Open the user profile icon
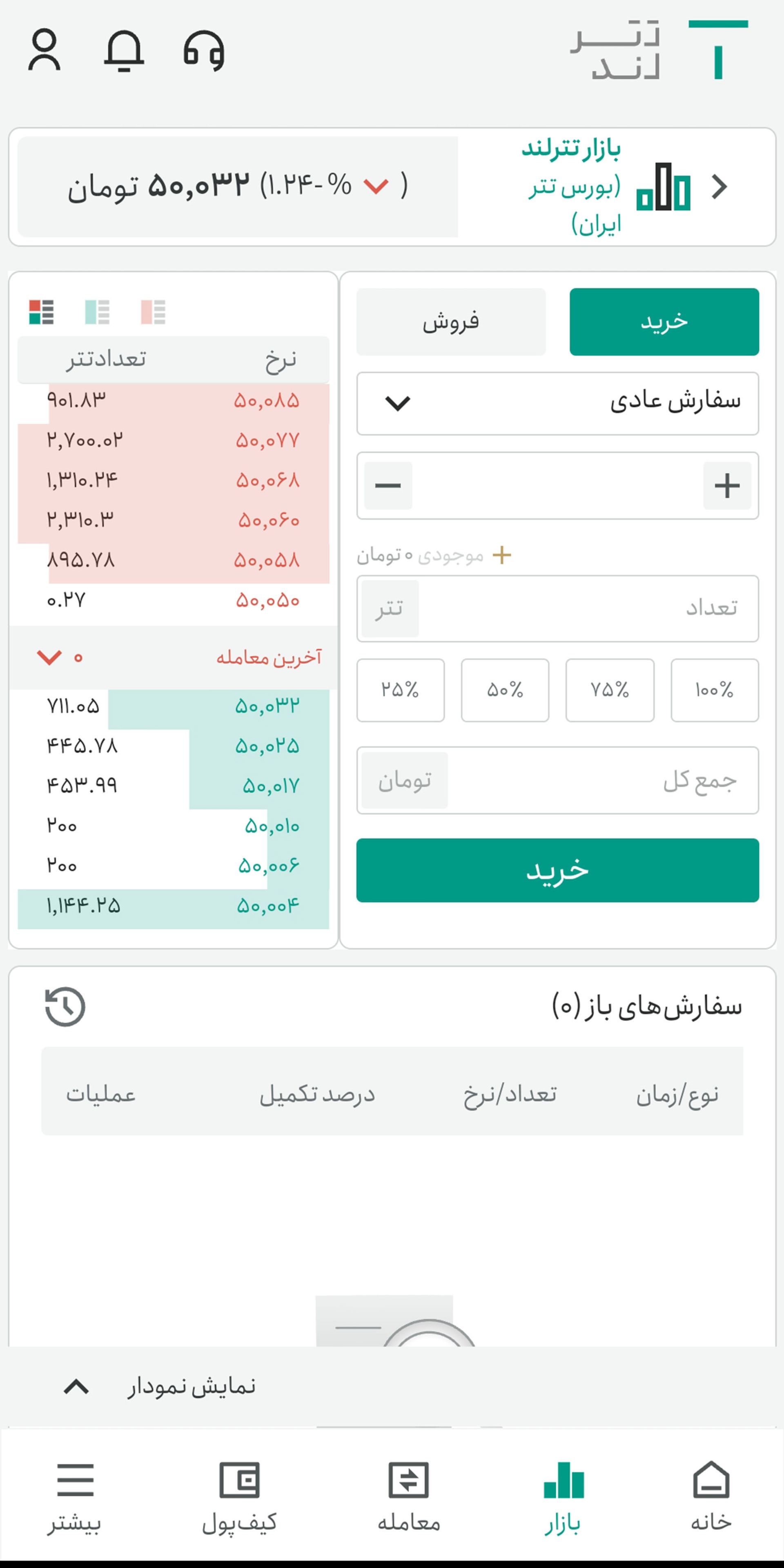 pos(44,51)
